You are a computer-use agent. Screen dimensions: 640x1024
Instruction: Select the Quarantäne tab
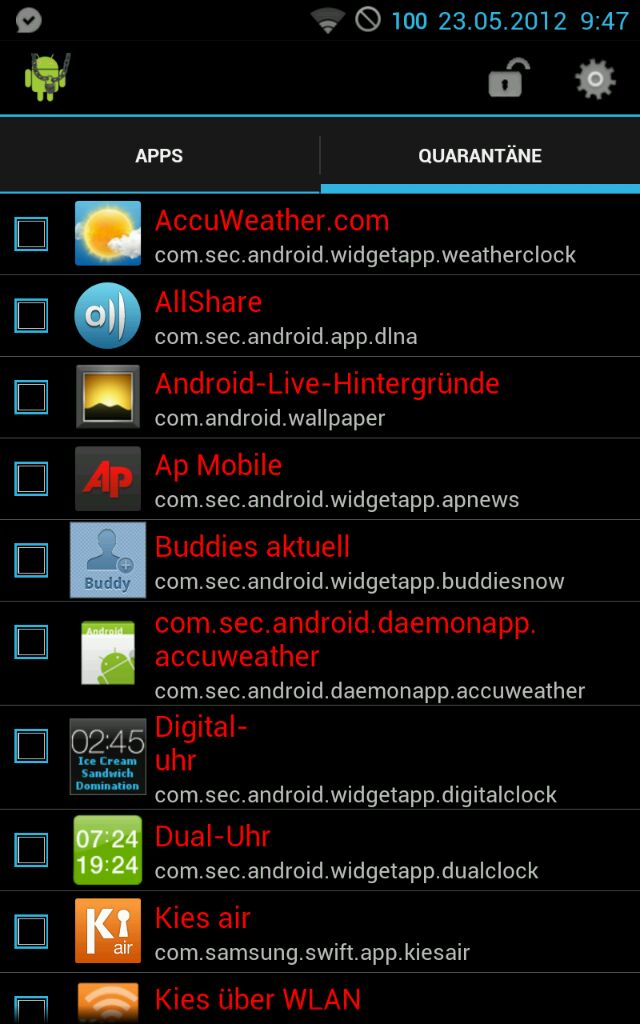[x=480, y=156]
